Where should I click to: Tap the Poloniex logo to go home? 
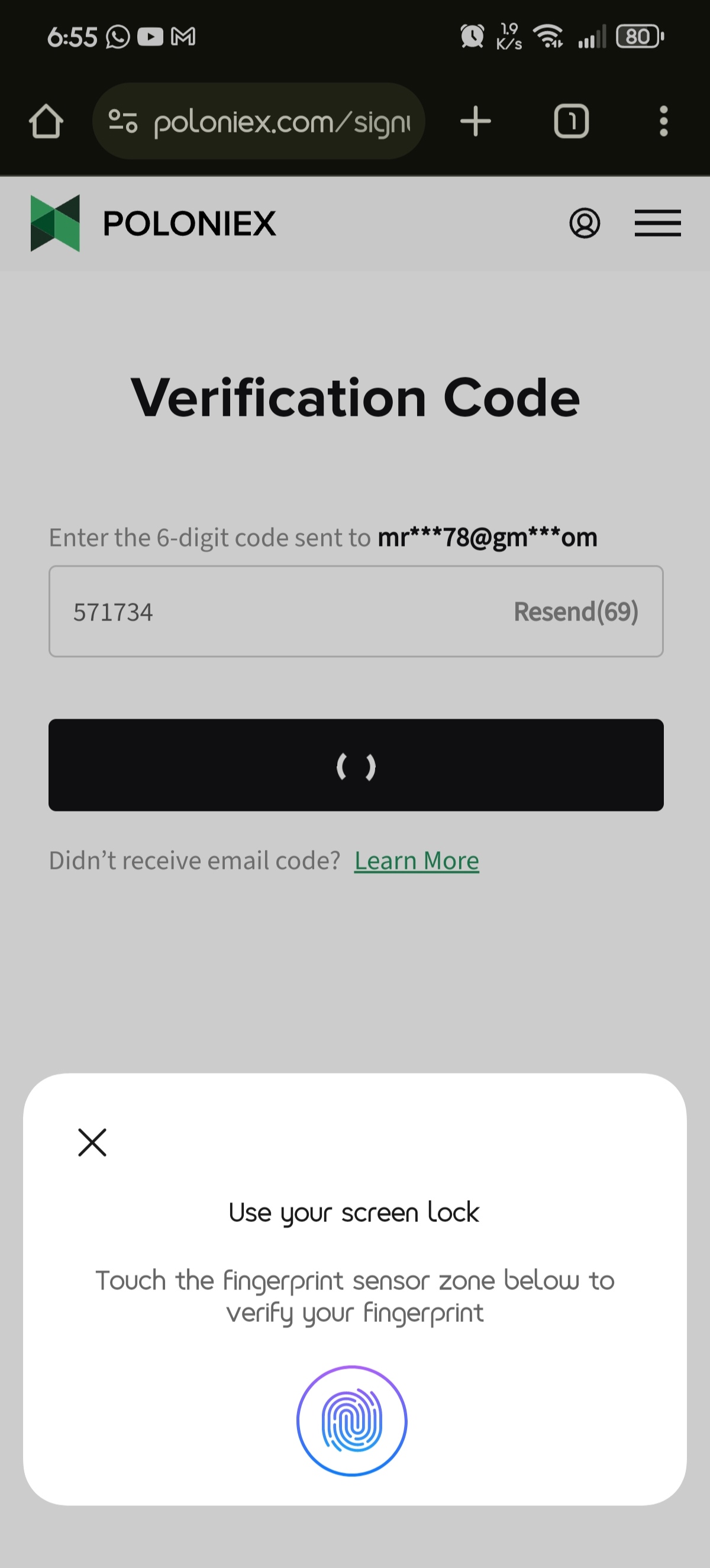click(x=153, y=224)
